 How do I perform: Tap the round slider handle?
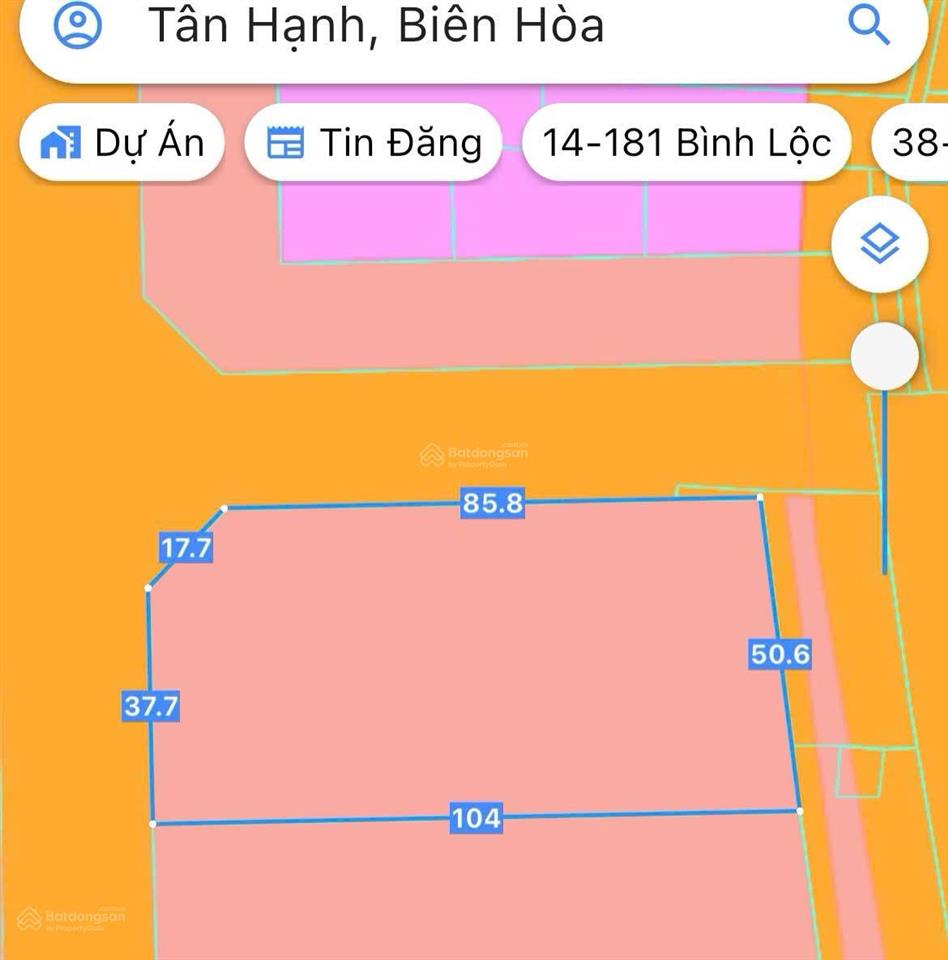(884, 355)
